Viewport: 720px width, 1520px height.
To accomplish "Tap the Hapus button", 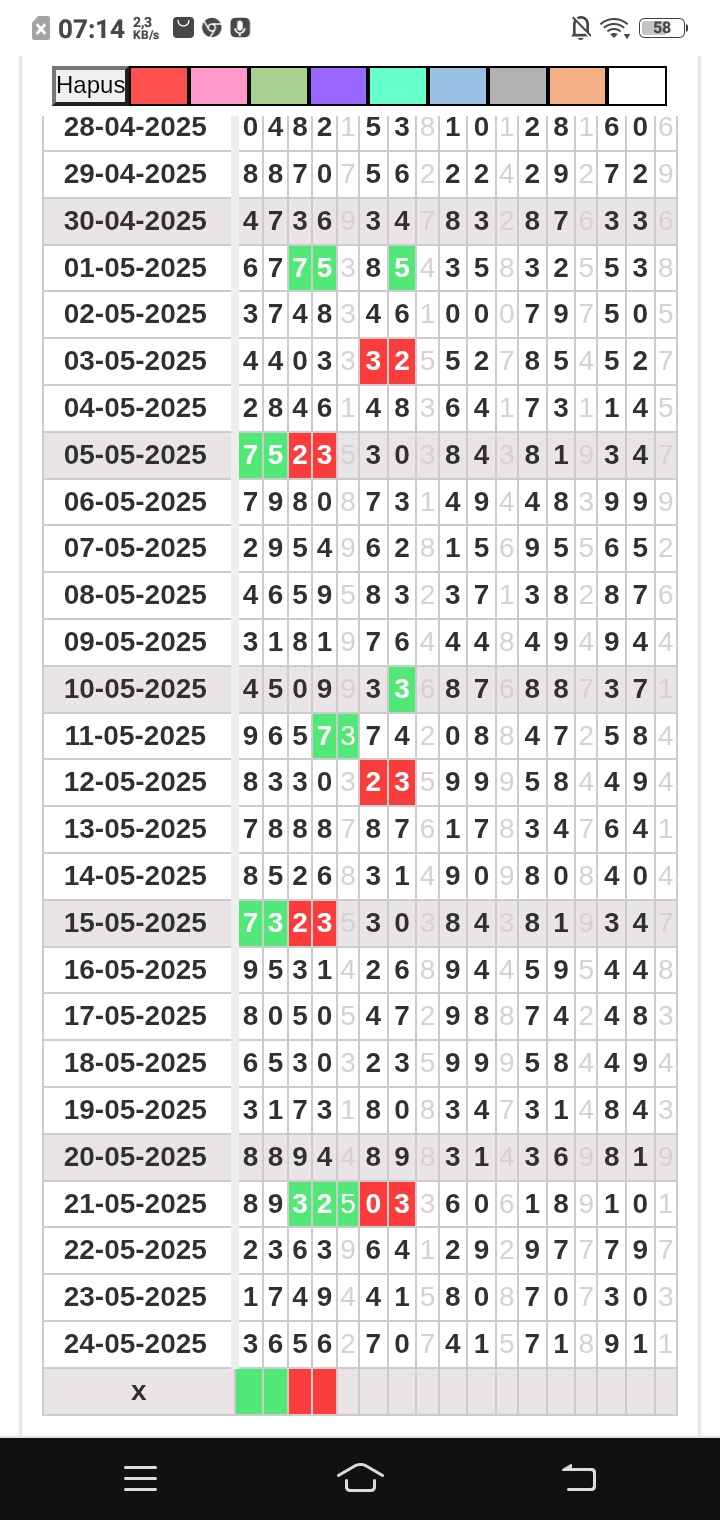I will click(91, 86).
